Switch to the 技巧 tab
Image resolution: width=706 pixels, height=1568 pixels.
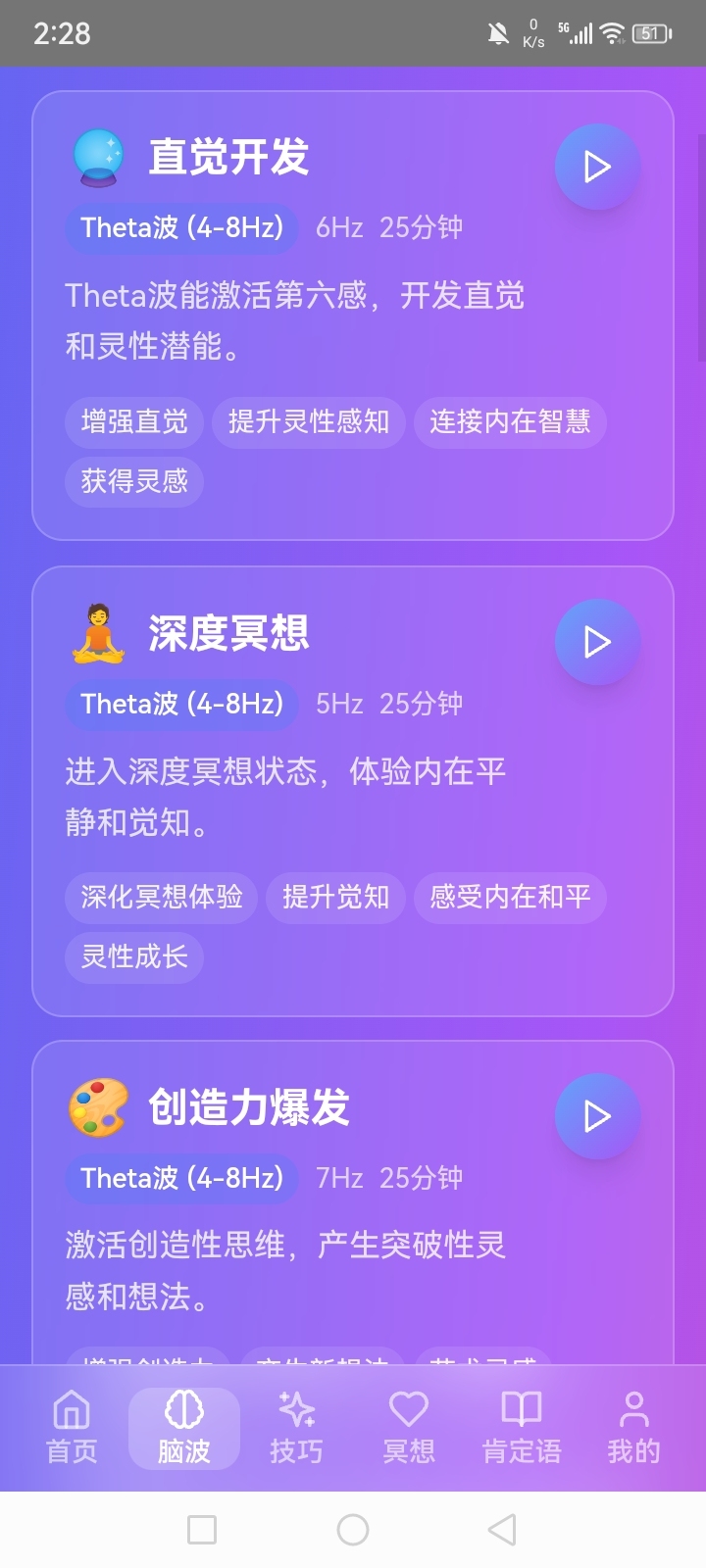click(x=296, y=1428)
